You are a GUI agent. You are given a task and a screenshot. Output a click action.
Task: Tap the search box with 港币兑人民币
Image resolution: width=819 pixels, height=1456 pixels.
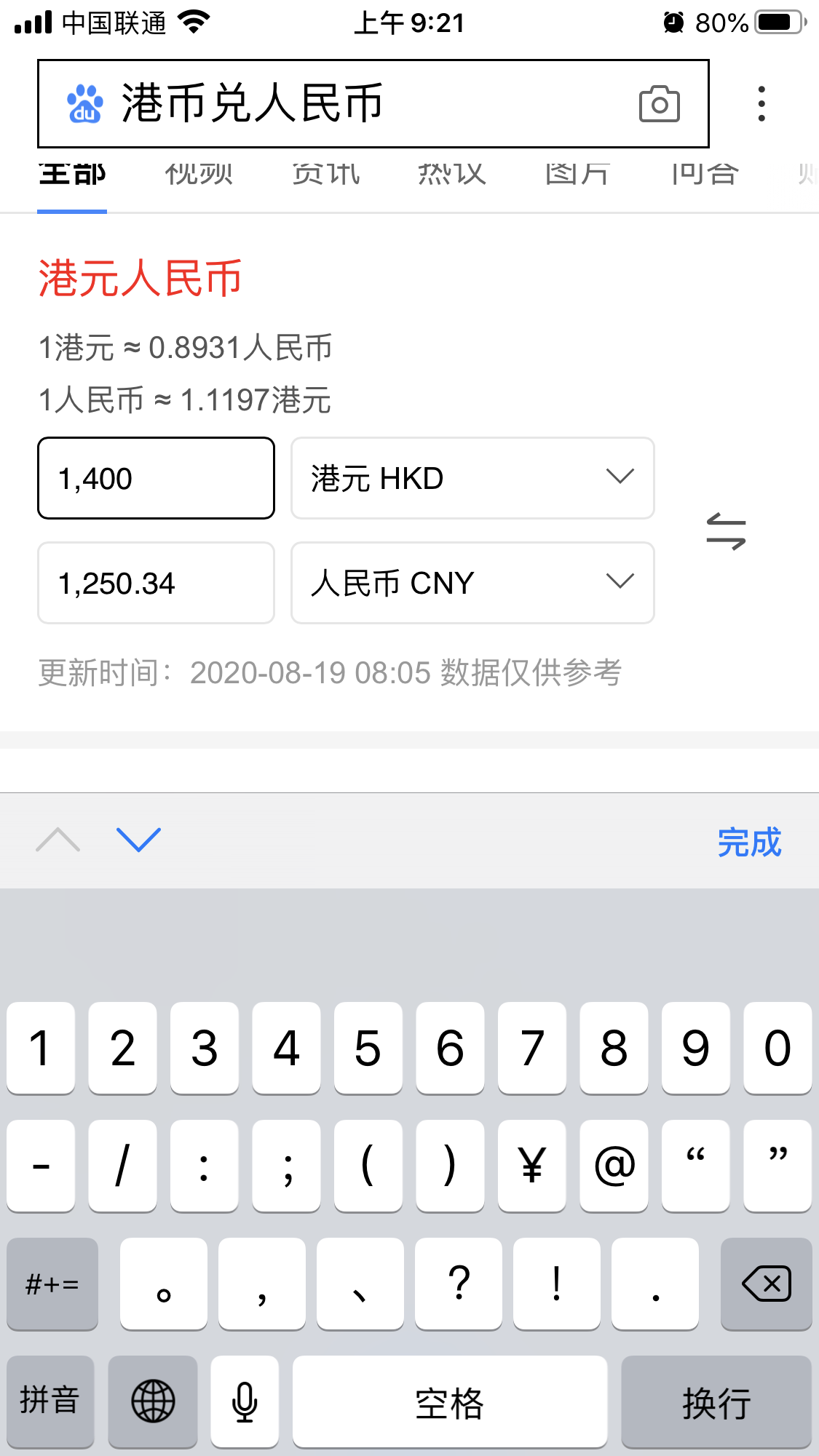[373, 103]
